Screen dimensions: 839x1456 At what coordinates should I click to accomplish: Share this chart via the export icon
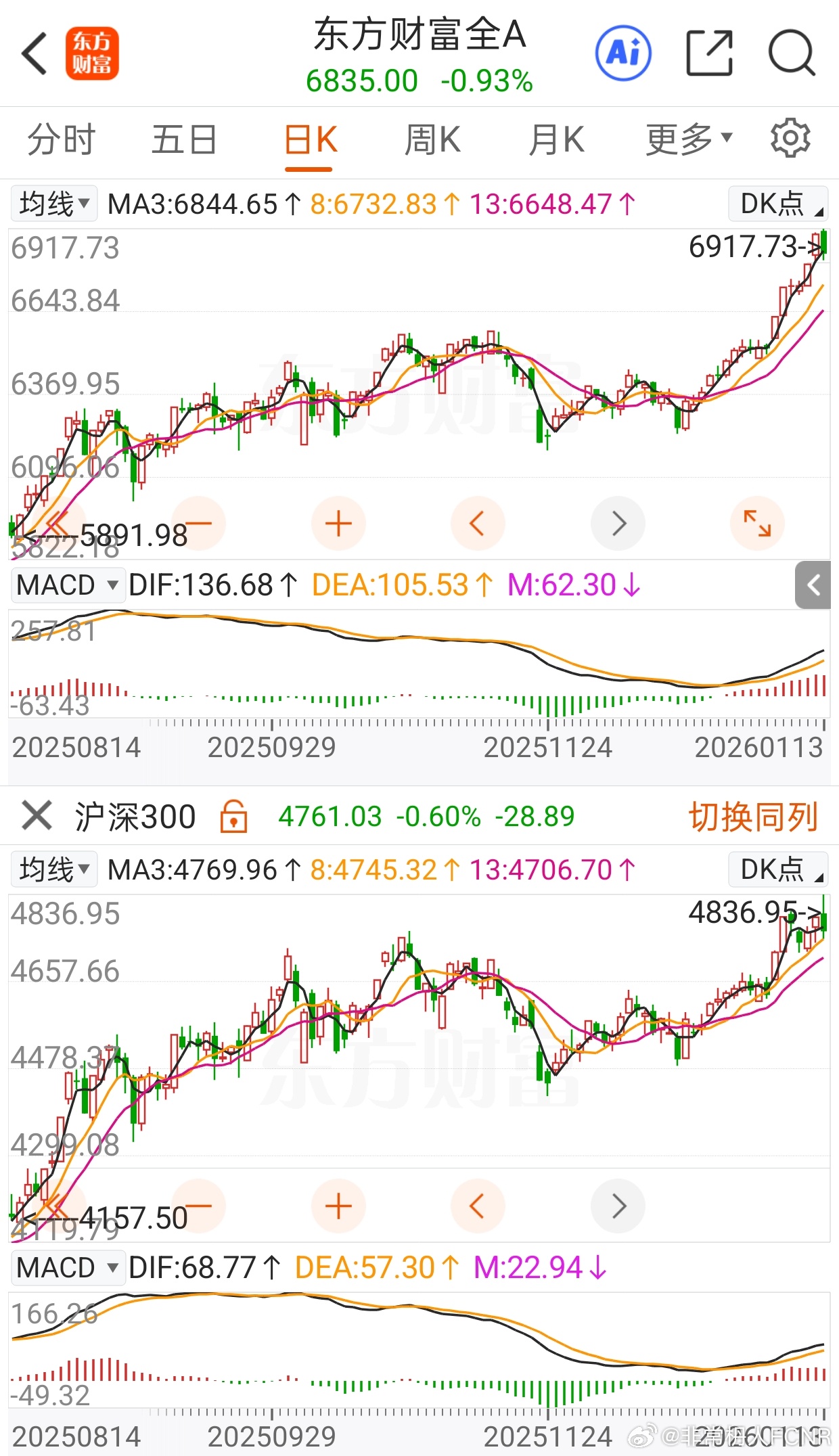pos(709,53)
